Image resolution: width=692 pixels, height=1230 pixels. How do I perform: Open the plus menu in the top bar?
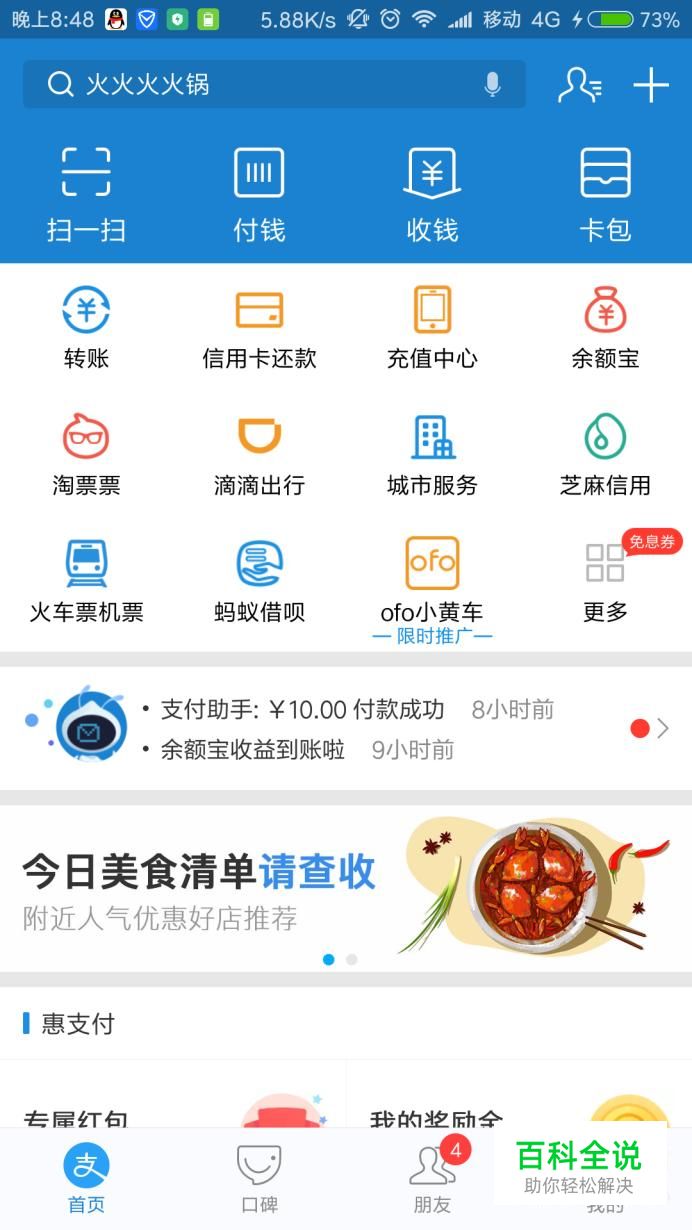[651, 86]
